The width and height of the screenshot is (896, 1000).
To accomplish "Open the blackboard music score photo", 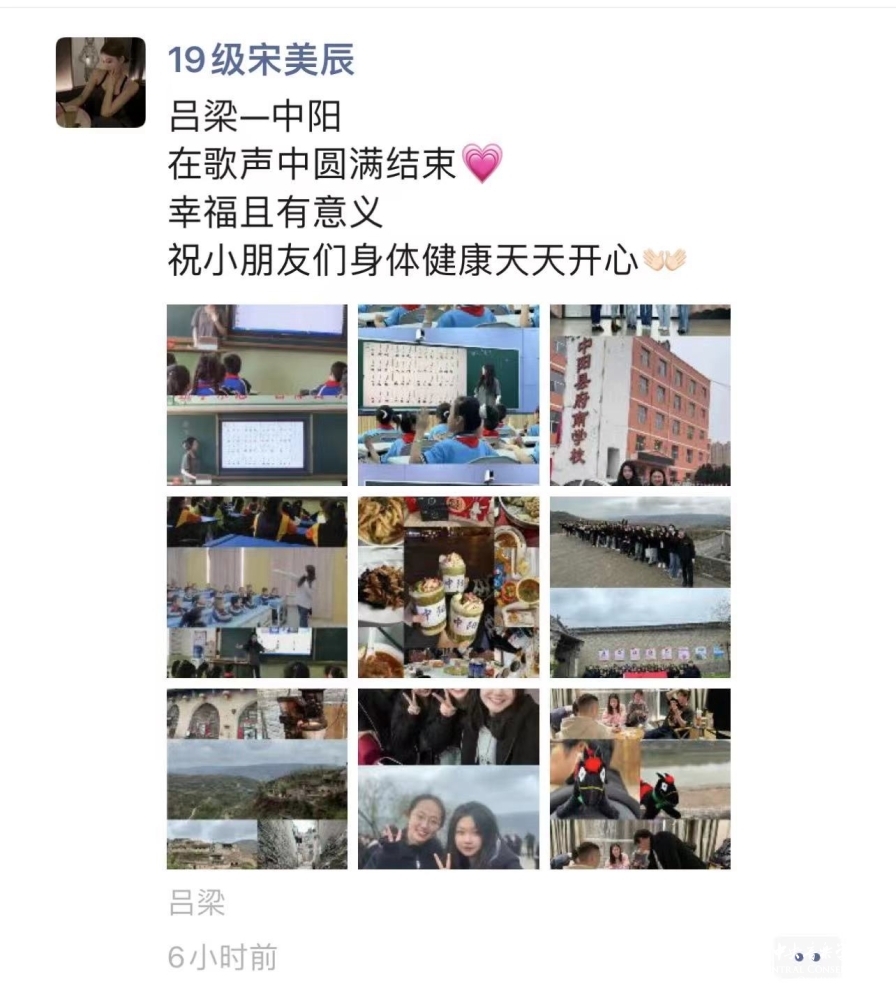I will point(448,395).
